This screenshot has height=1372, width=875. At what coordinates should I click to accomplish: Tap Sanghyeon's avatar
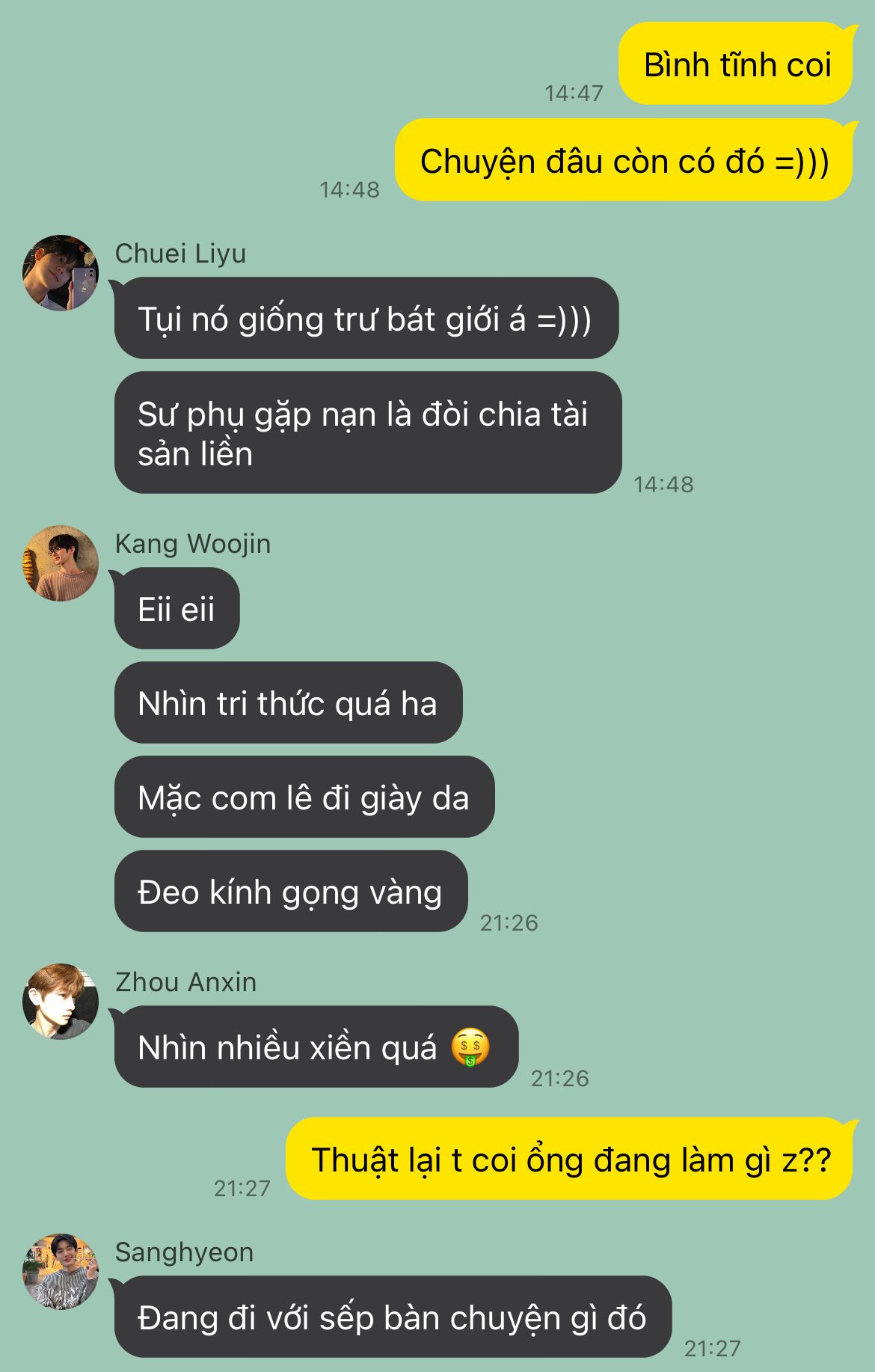(x=61, y=1272)
